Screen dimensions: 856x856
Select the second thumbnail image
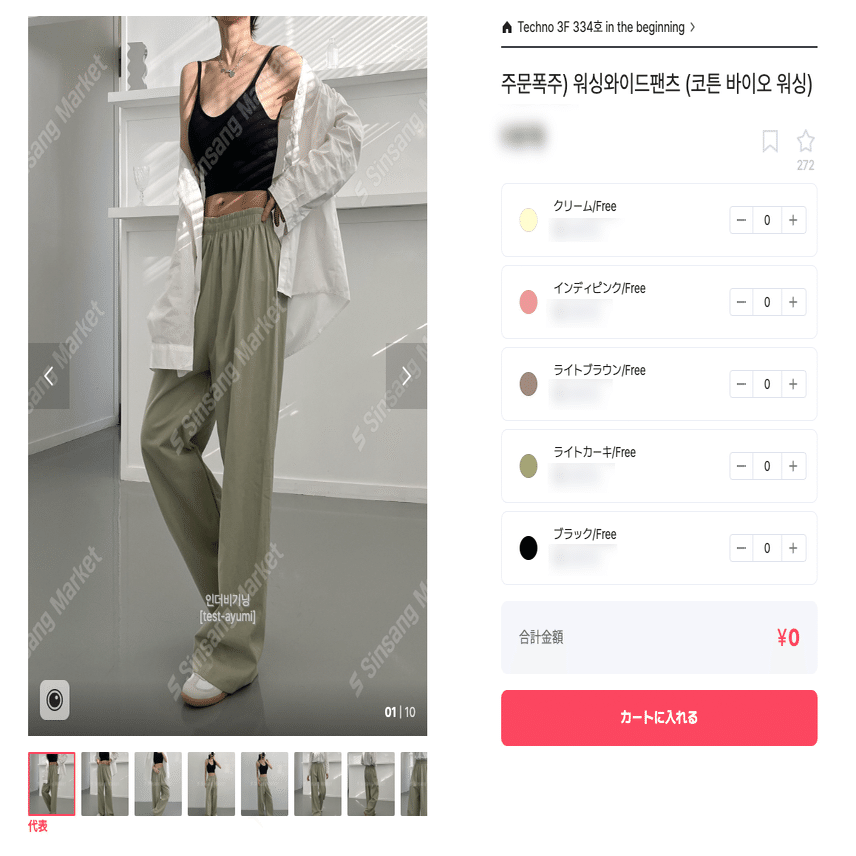(105, 784)
